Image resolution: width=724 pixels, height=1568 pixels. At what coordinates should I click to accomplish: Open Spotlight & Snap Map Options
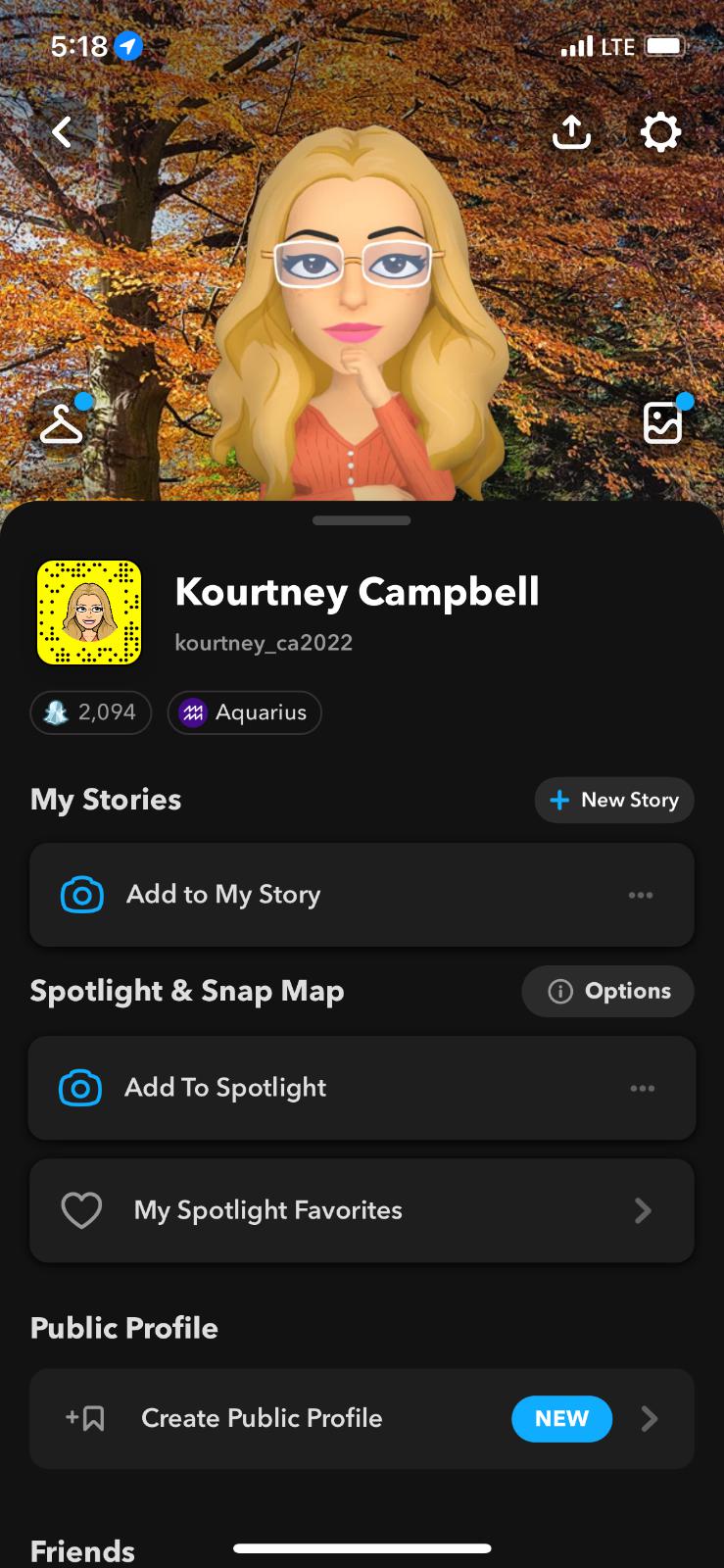click(x=608, y=991)
